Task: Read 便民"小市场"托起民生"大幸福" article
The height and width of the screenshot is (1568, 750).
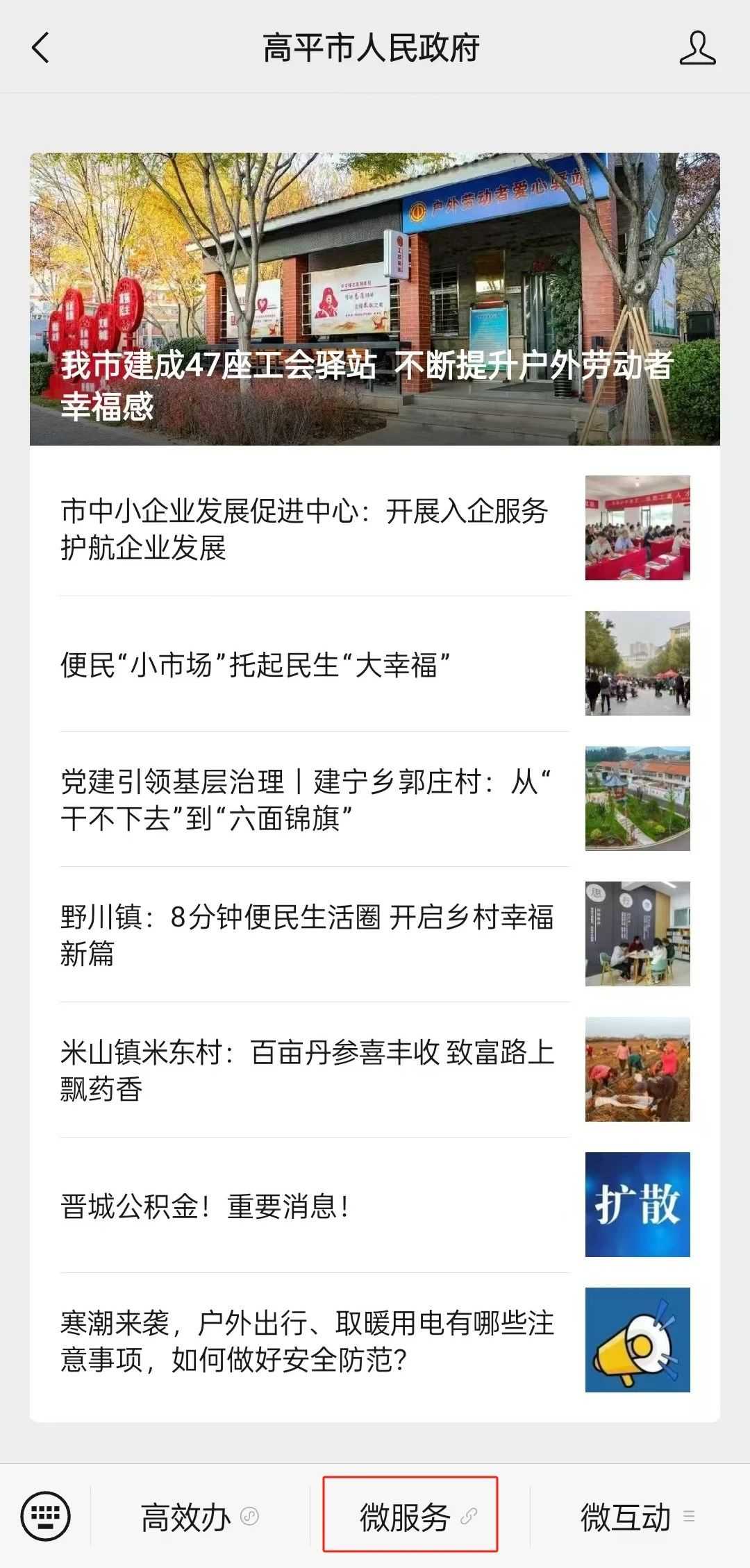Action: pyautogui.click(x=375, y=664)
